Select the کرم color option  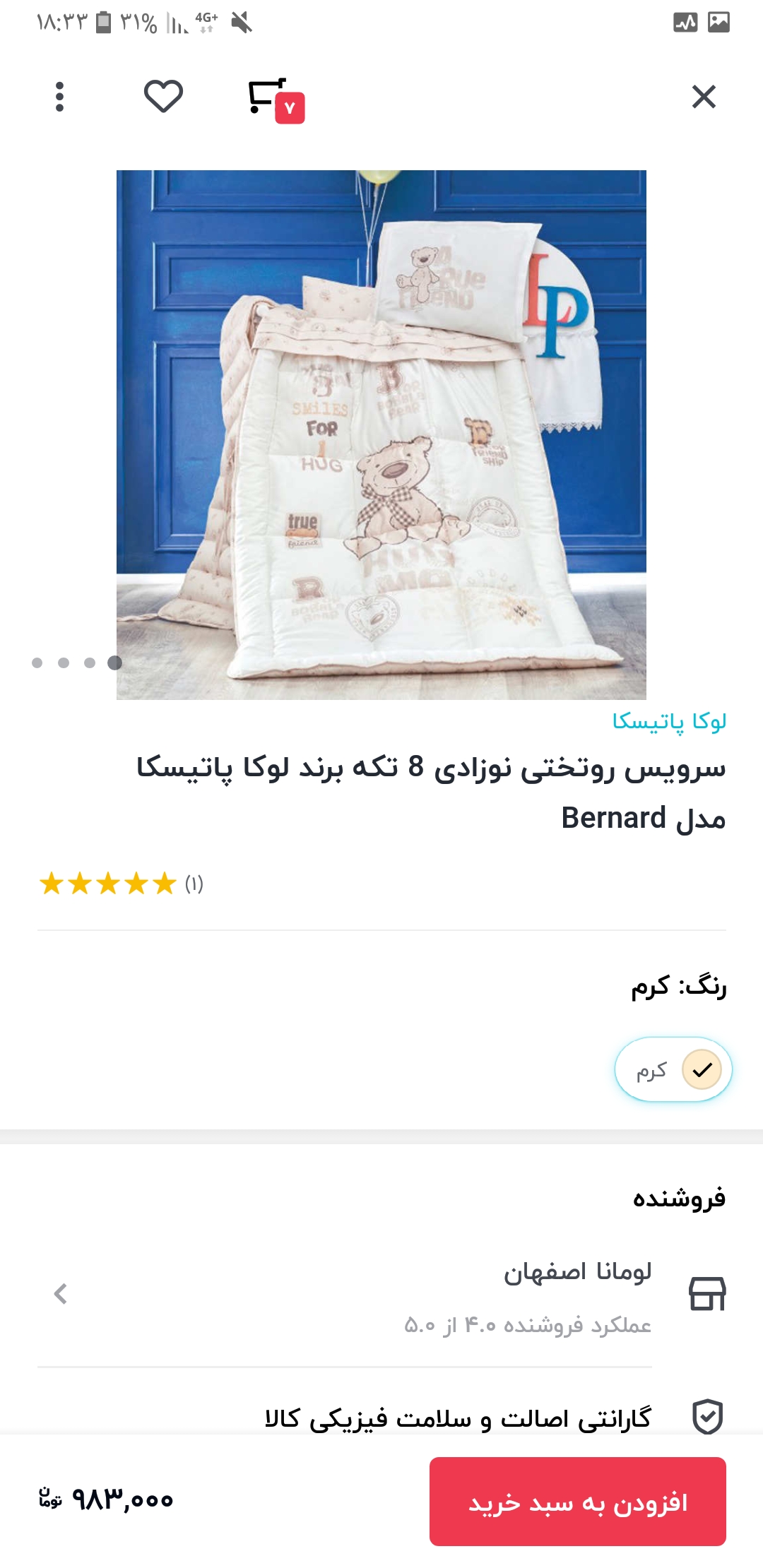[x=673, y=1069]
